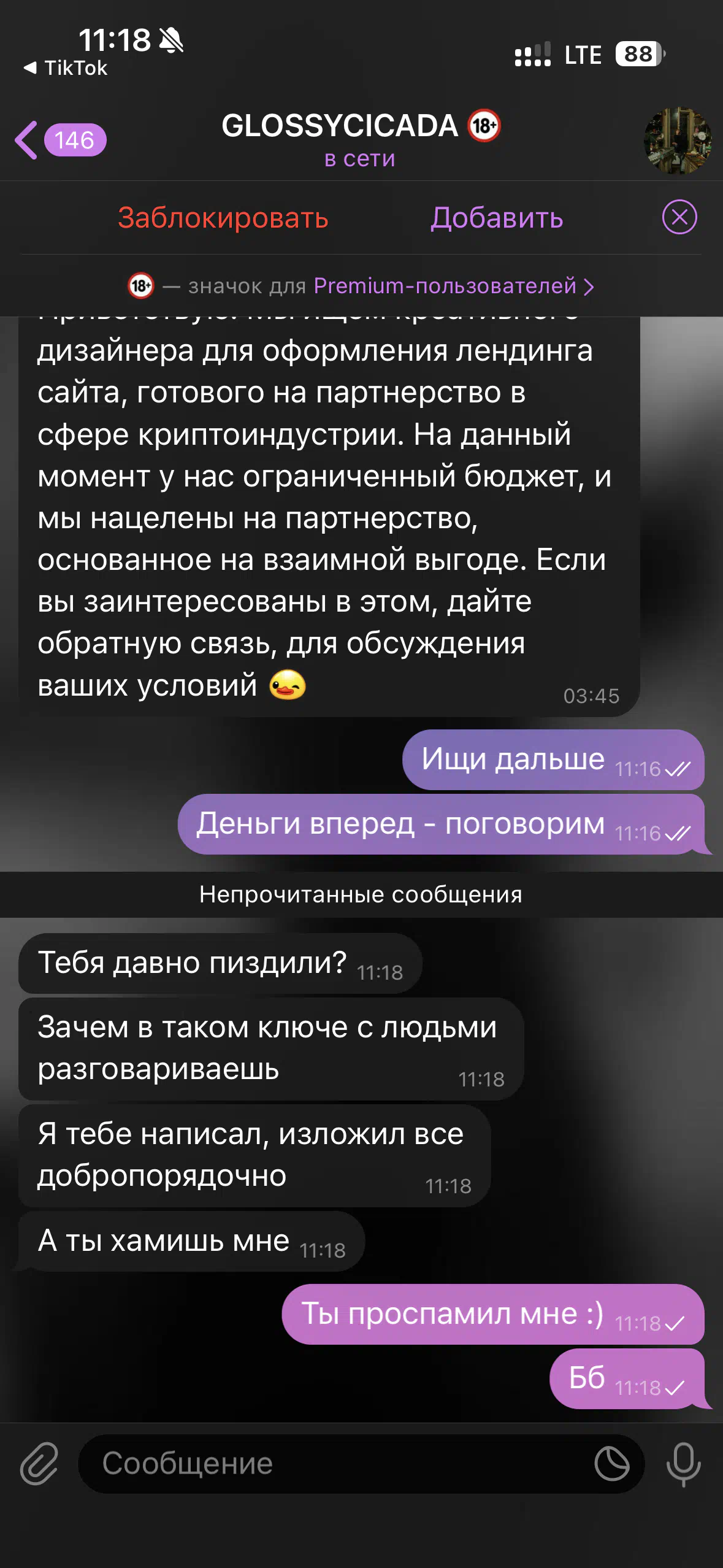Go back to the chat list

tap(59, 140)
